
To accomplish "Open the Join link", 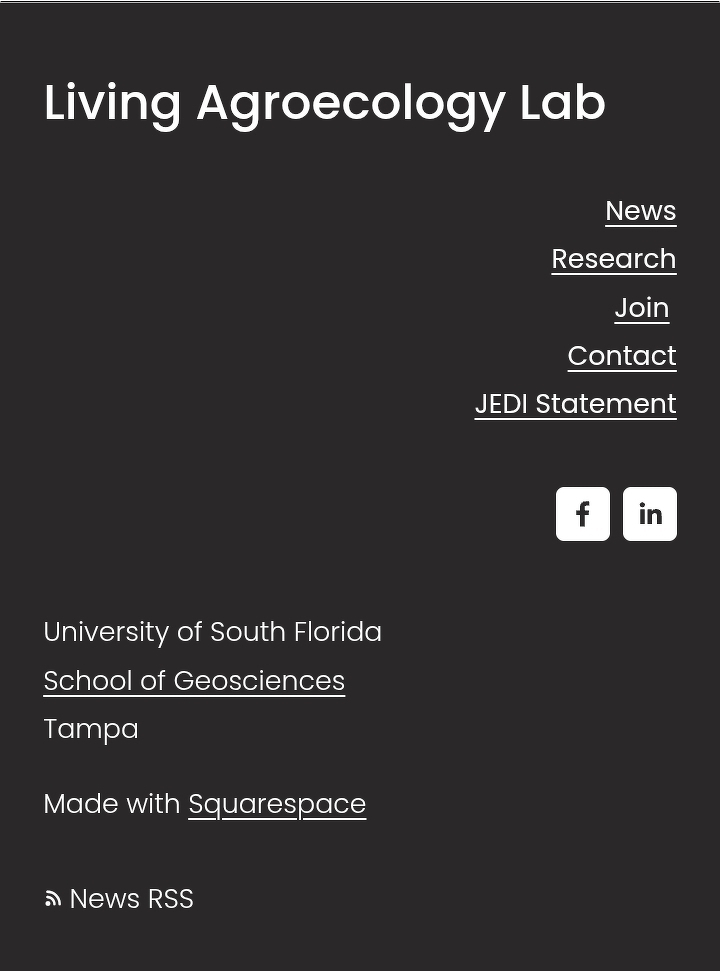I will coord(641,308).
